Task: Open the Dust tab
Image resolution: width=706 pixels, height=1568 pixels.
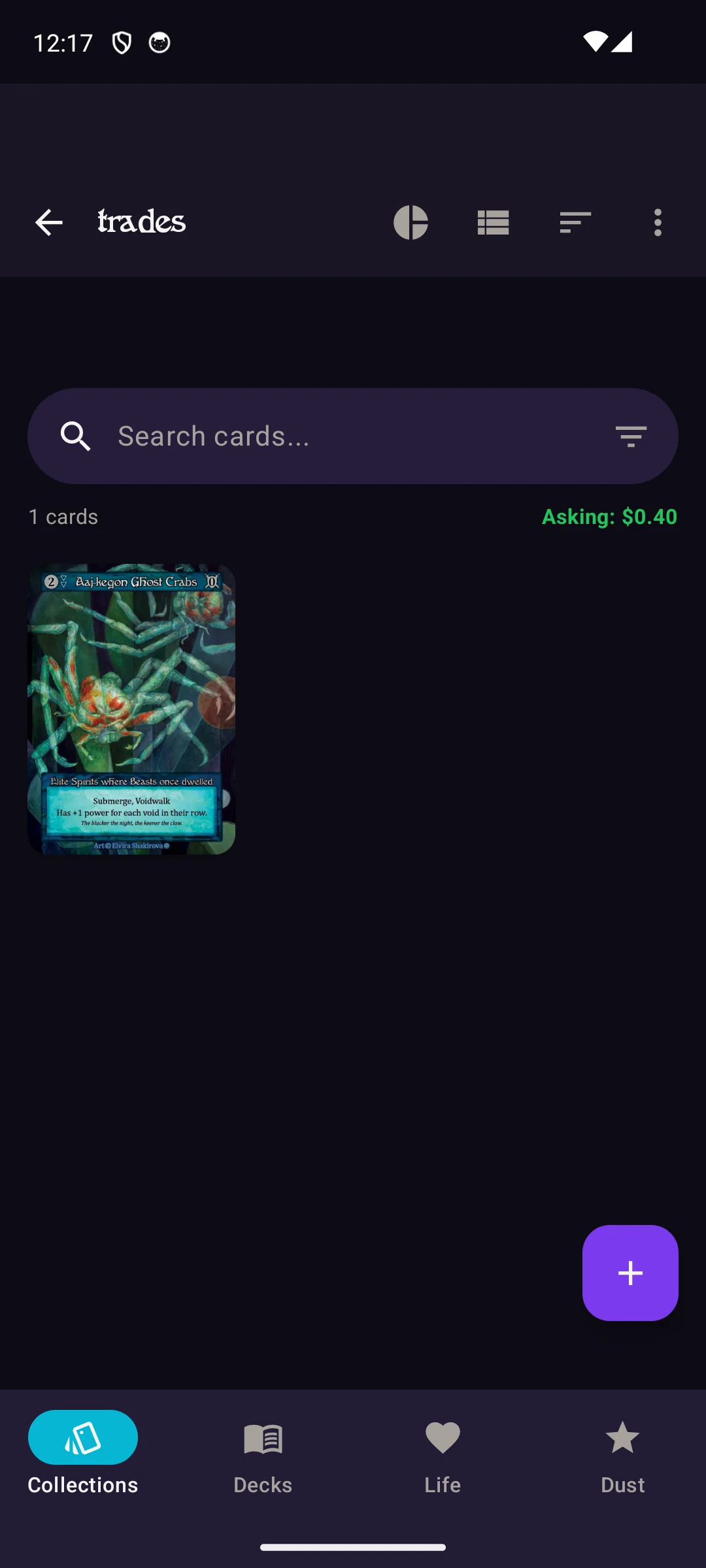Action: pos(622,1457)
